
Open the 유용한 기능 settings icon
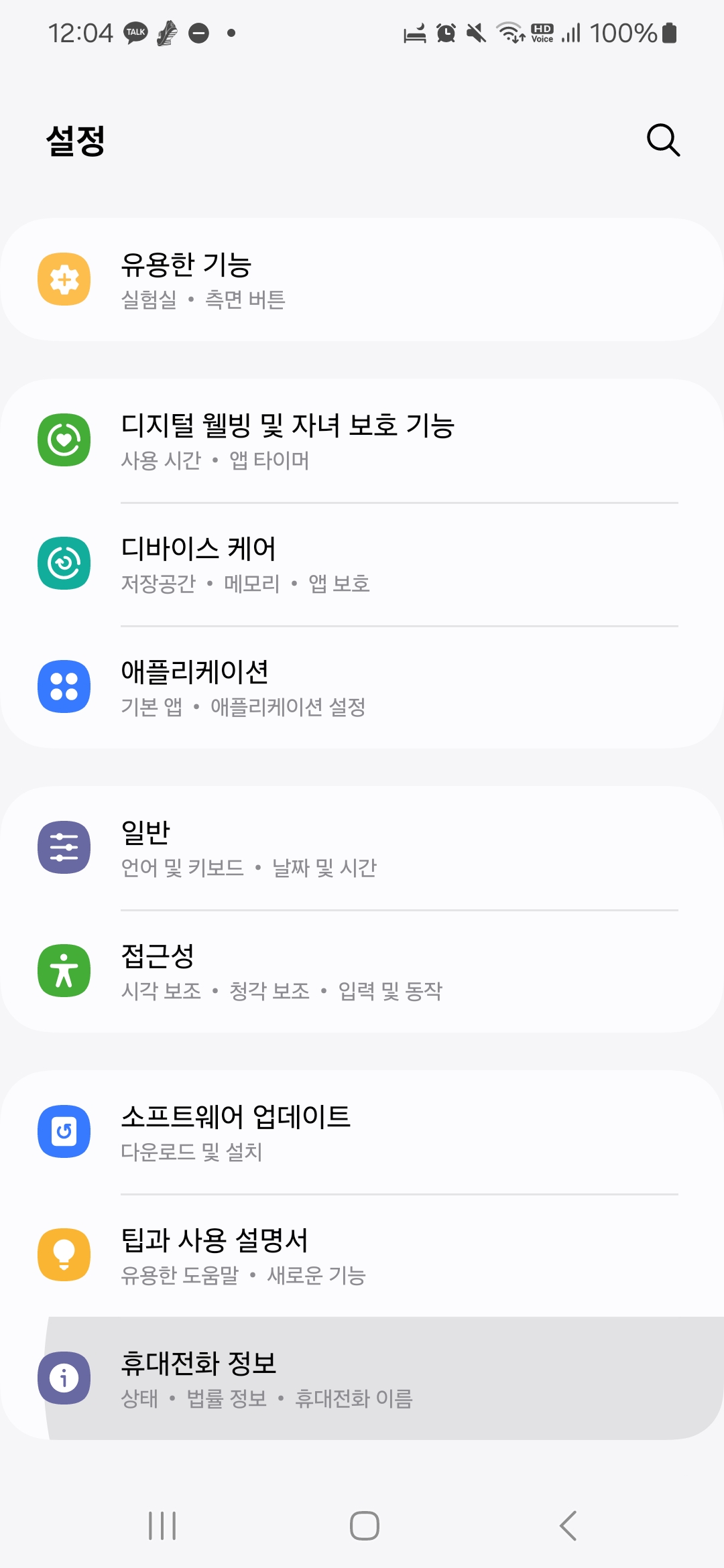pos(64,279)
